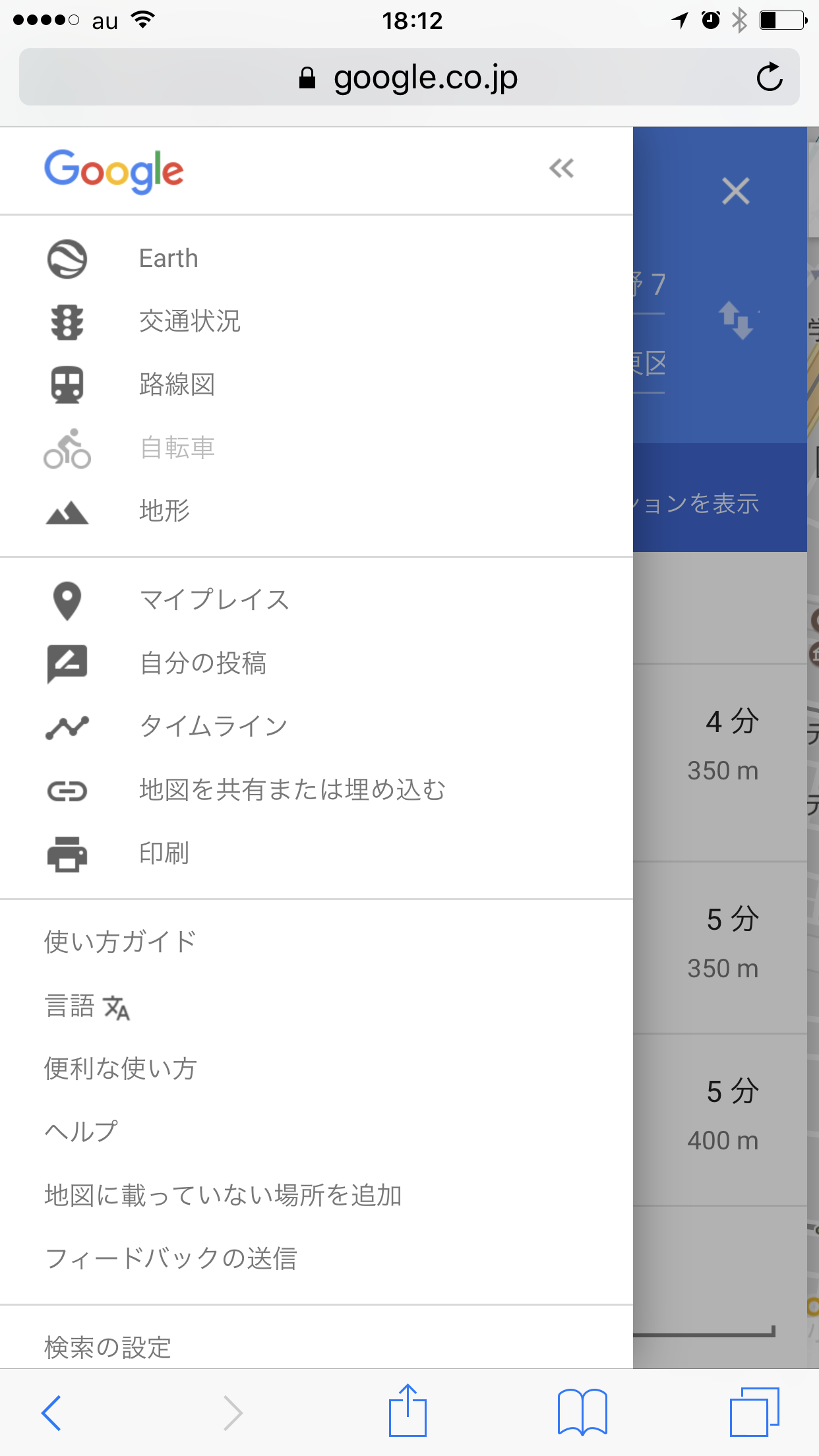
Task: Open 便利な使い方 tips
Action: coord(121,1068)
